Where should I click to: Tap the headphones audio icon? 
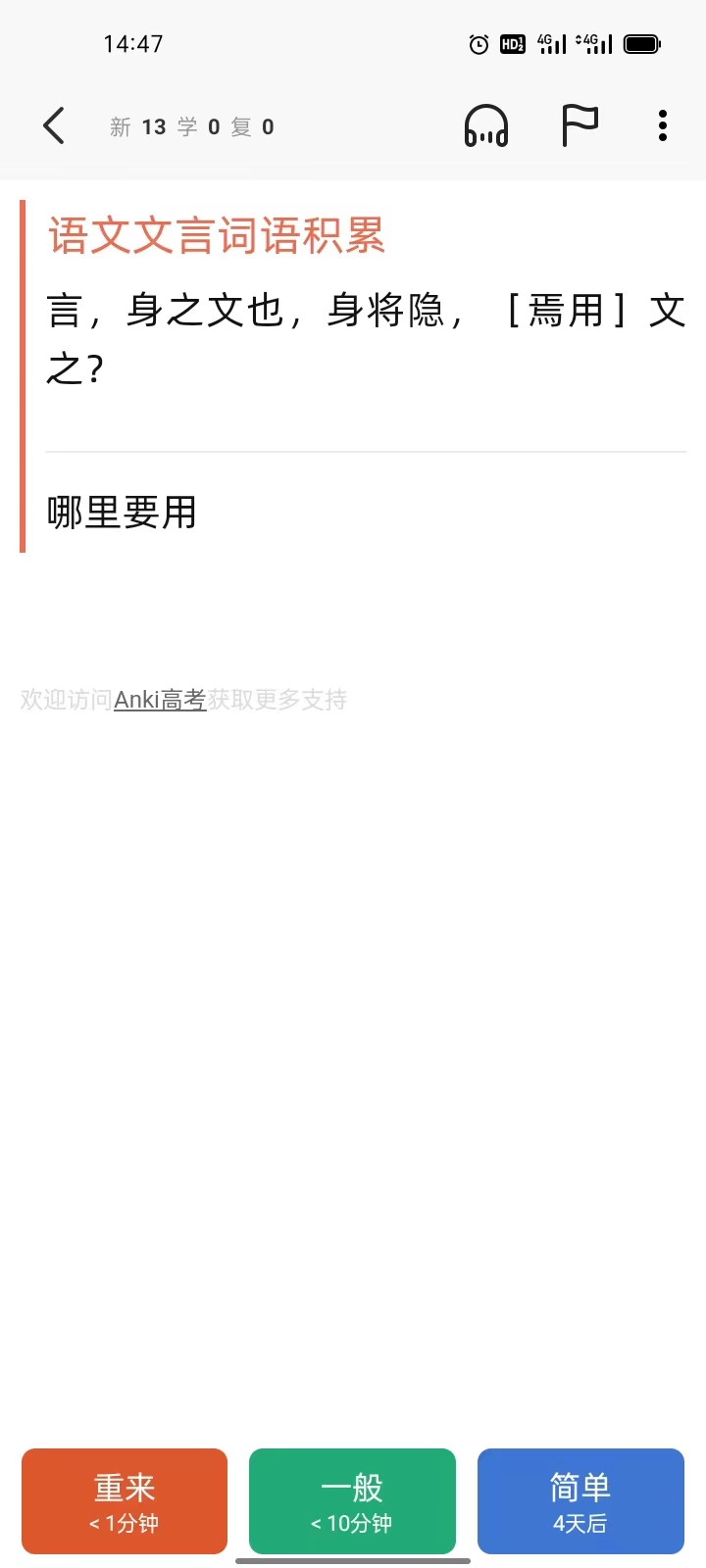486,126
